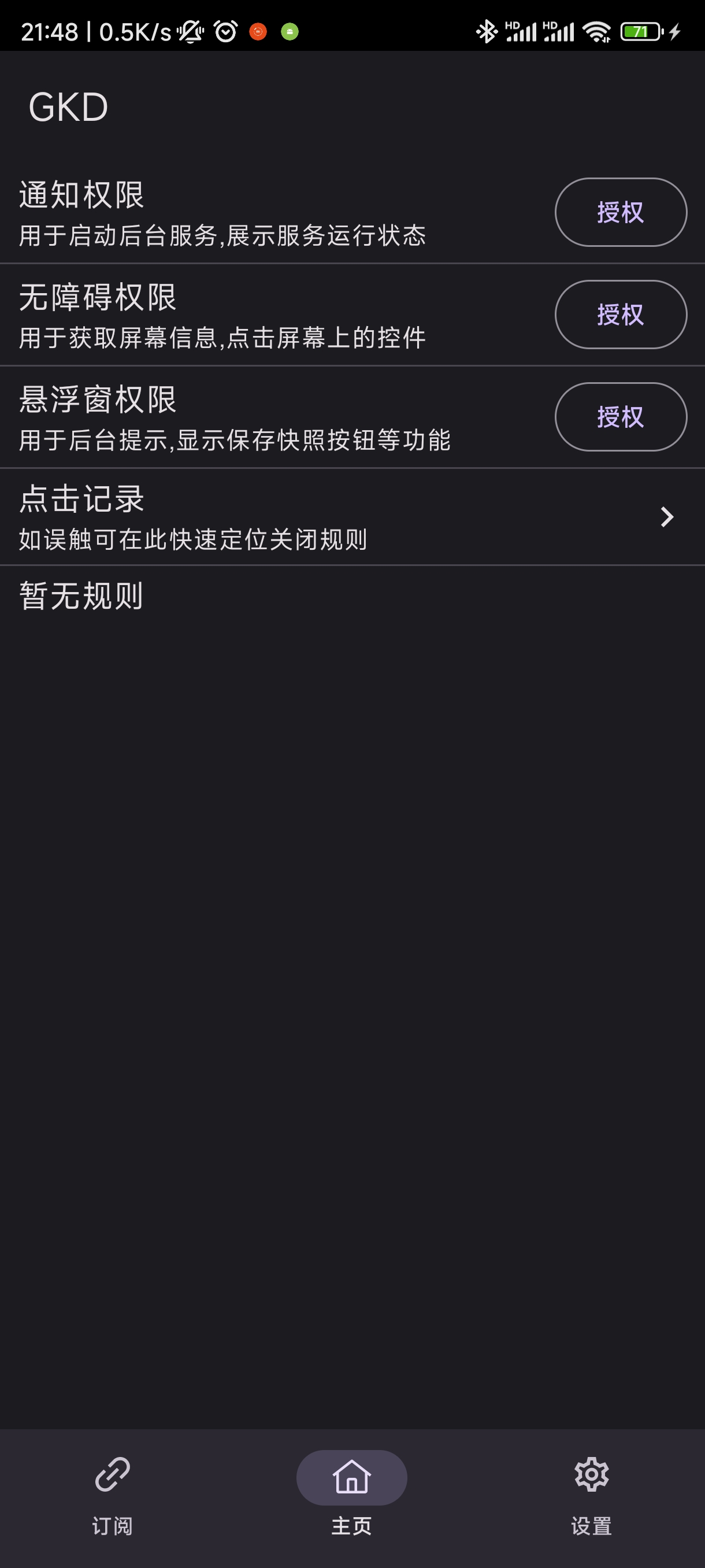Expand the click record entry 点击记录
Viewport: 705px width, 1568px height.
(x=243, y=517)
